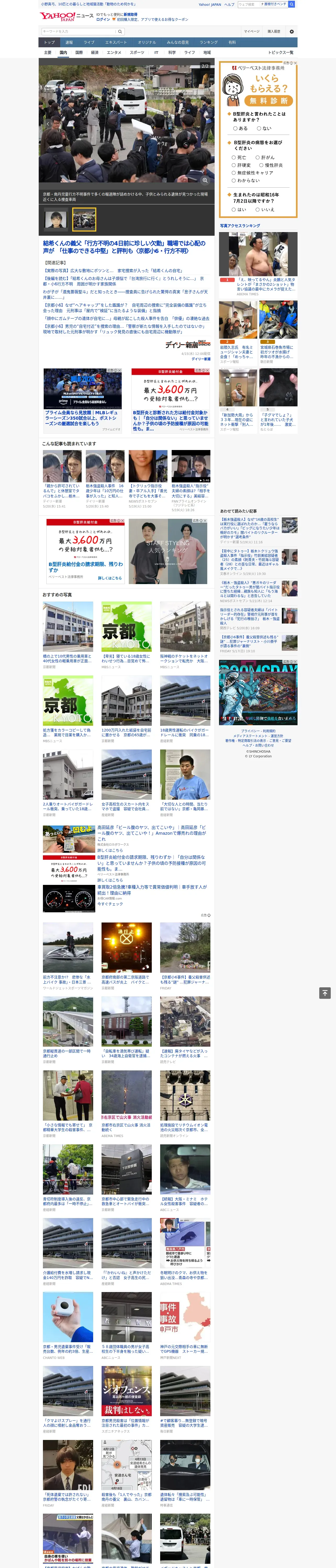Switch to the 速報 tab
Screen dimensions: 336x1568
click(69, 43)
